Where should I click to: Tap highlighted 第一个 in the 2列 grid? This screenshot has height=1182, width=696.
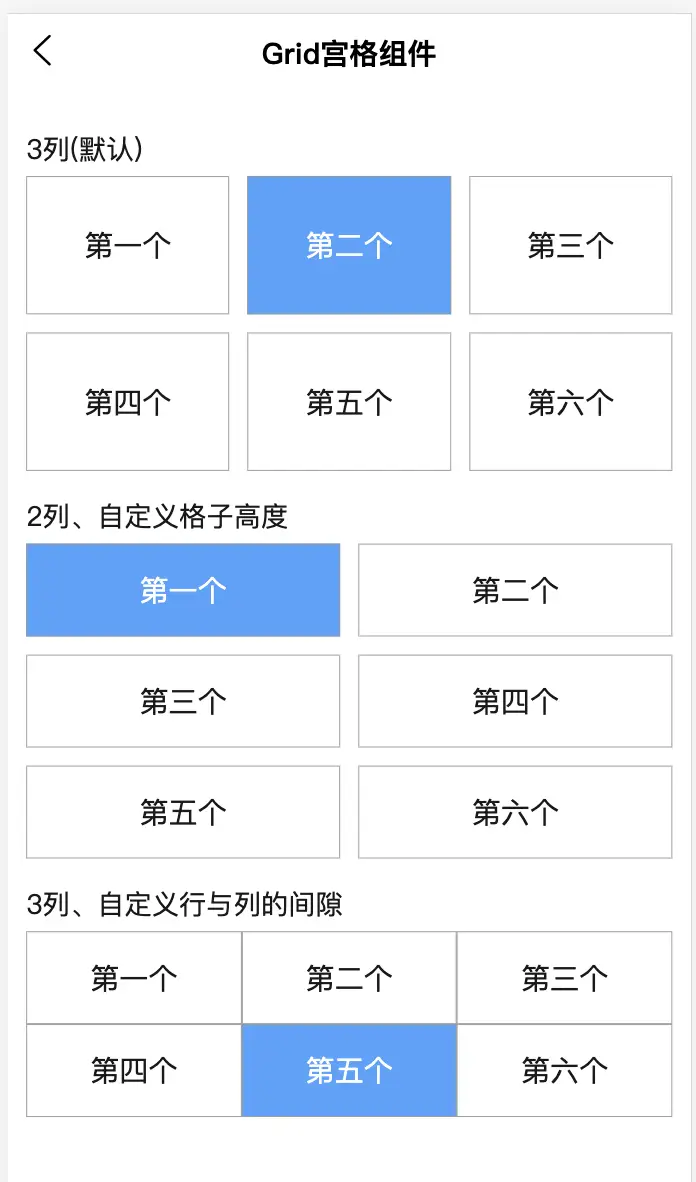183,590
